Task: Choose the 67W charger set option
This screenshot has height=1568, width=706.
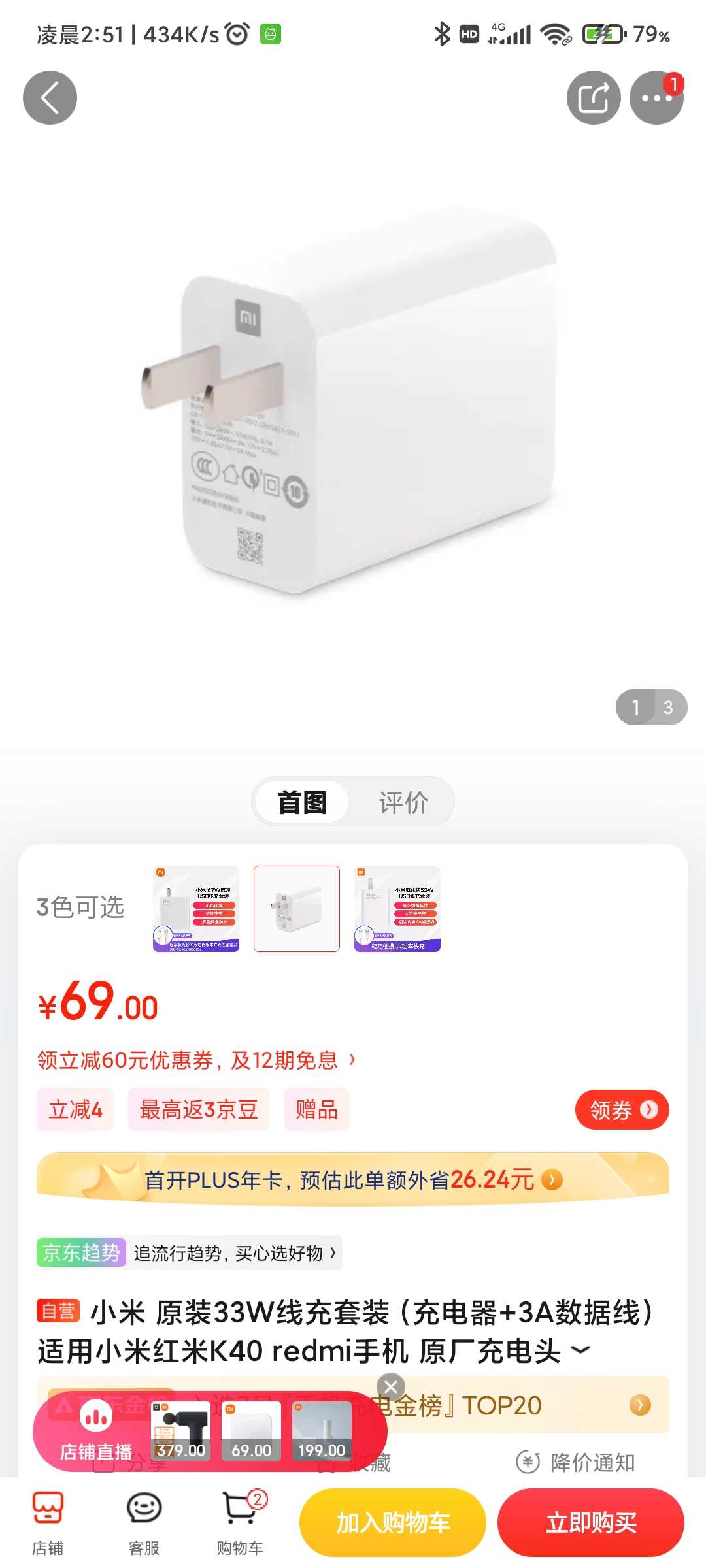Action: tap(196, 909)
